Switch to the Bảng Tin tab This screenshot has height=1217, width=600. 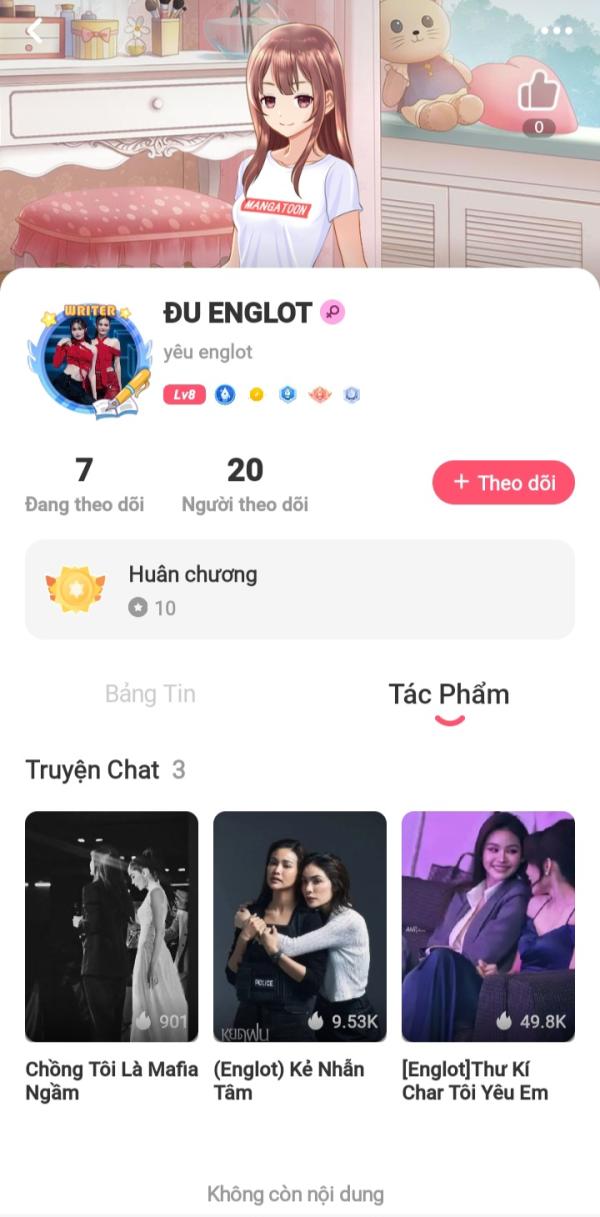[x=150, y=694]
